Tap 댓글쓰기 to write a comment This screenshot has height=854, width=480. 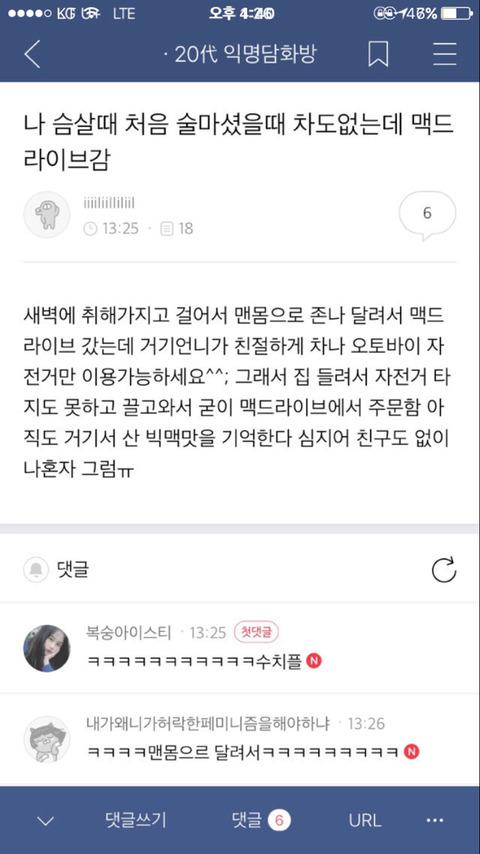136,820
